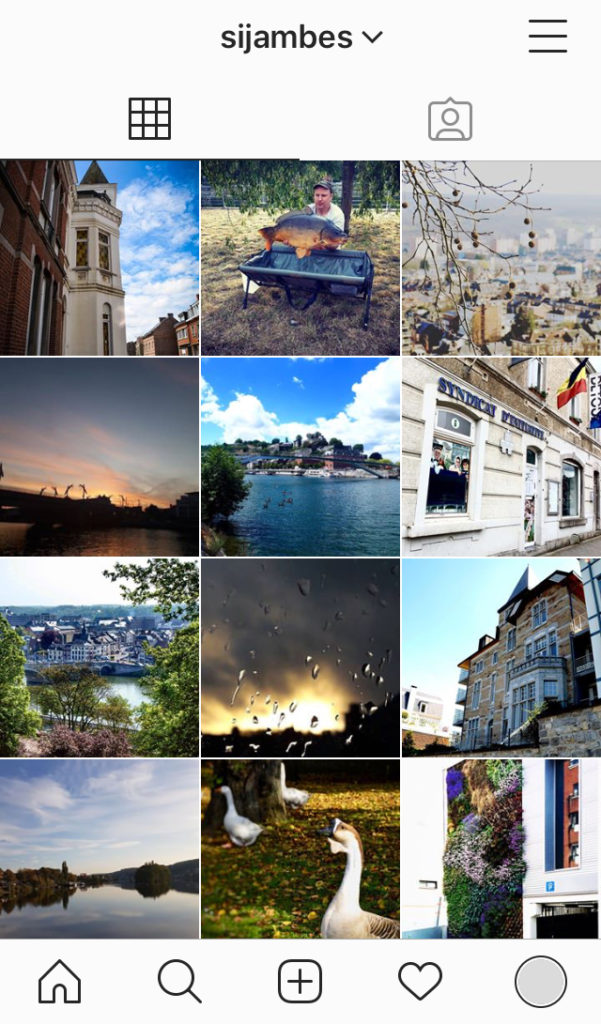Open the riverside town framed by trees photo

point(99,658)
